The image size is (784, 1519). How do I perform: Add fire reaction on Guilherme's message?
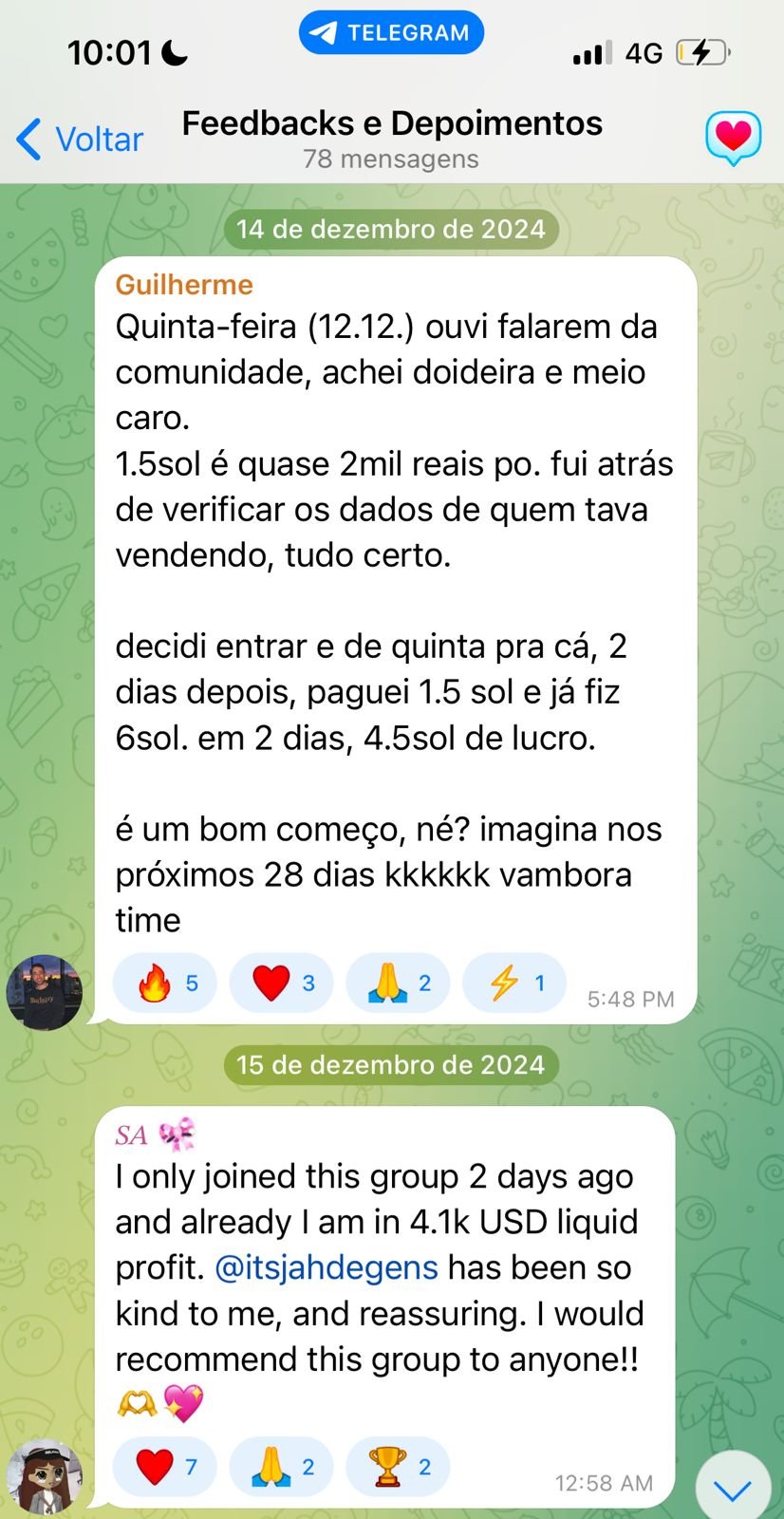[x=166, y=983]
